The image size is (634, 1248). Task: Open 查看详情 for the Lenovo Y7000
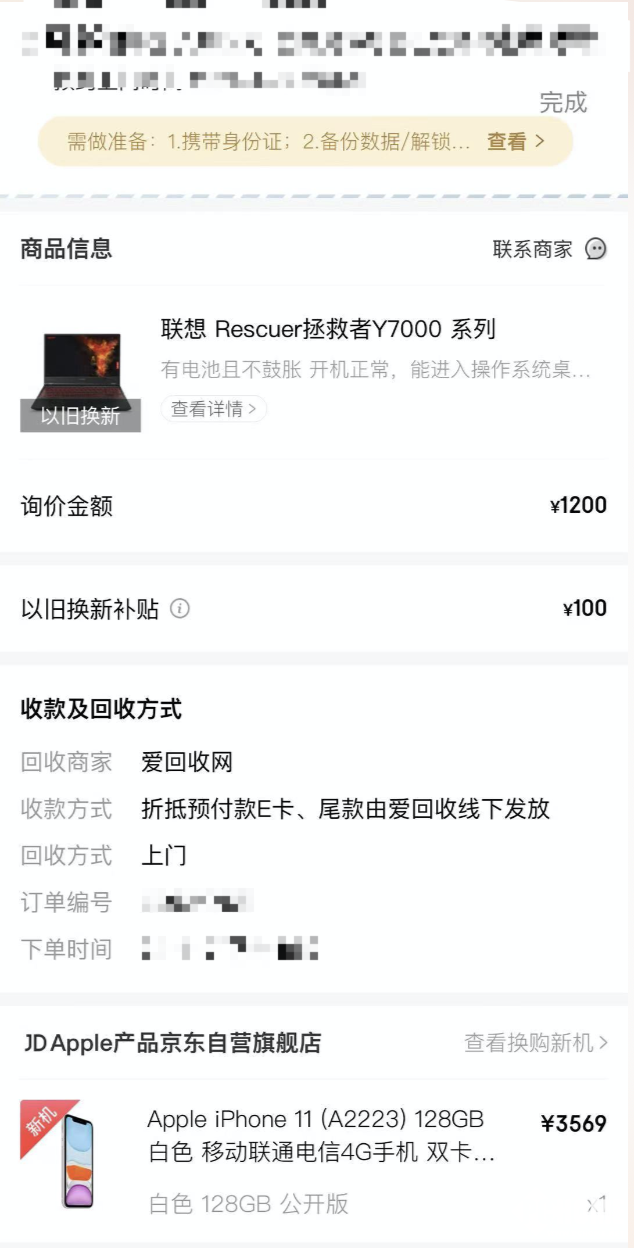point(213,409)
